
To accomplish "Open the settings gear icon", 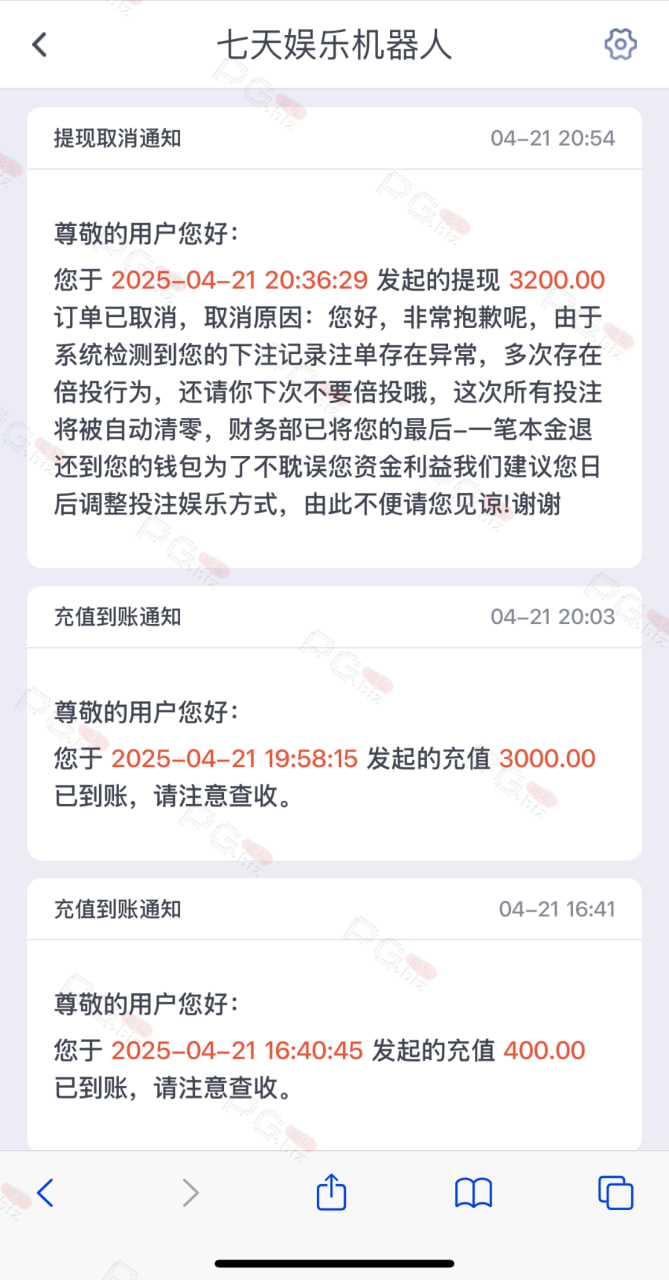I will 620,44.
